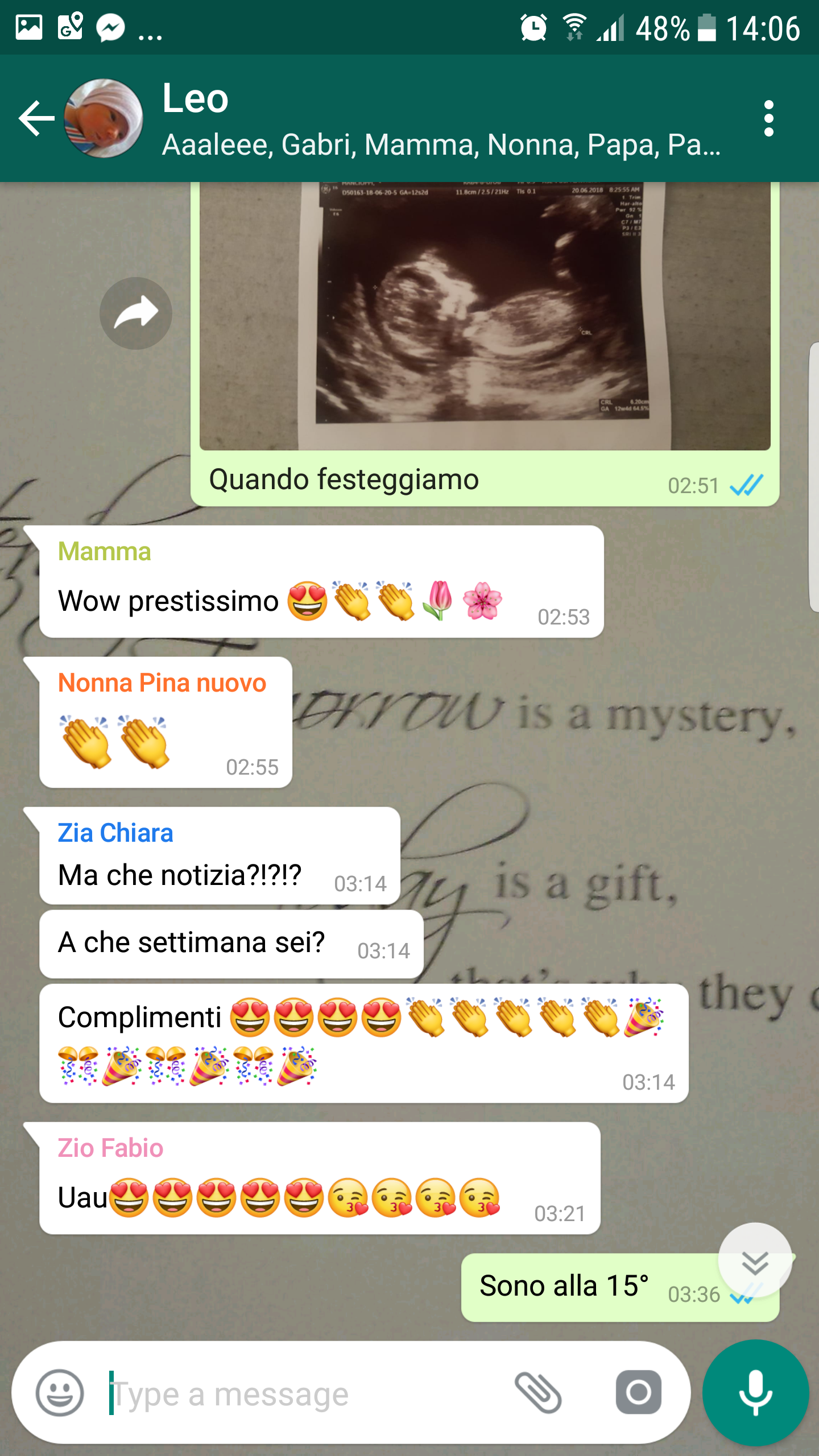The width and height of the screenshot is (819, 1456).
Task: Open the Leo group profile photo
Action: click(x=104, y=118)
